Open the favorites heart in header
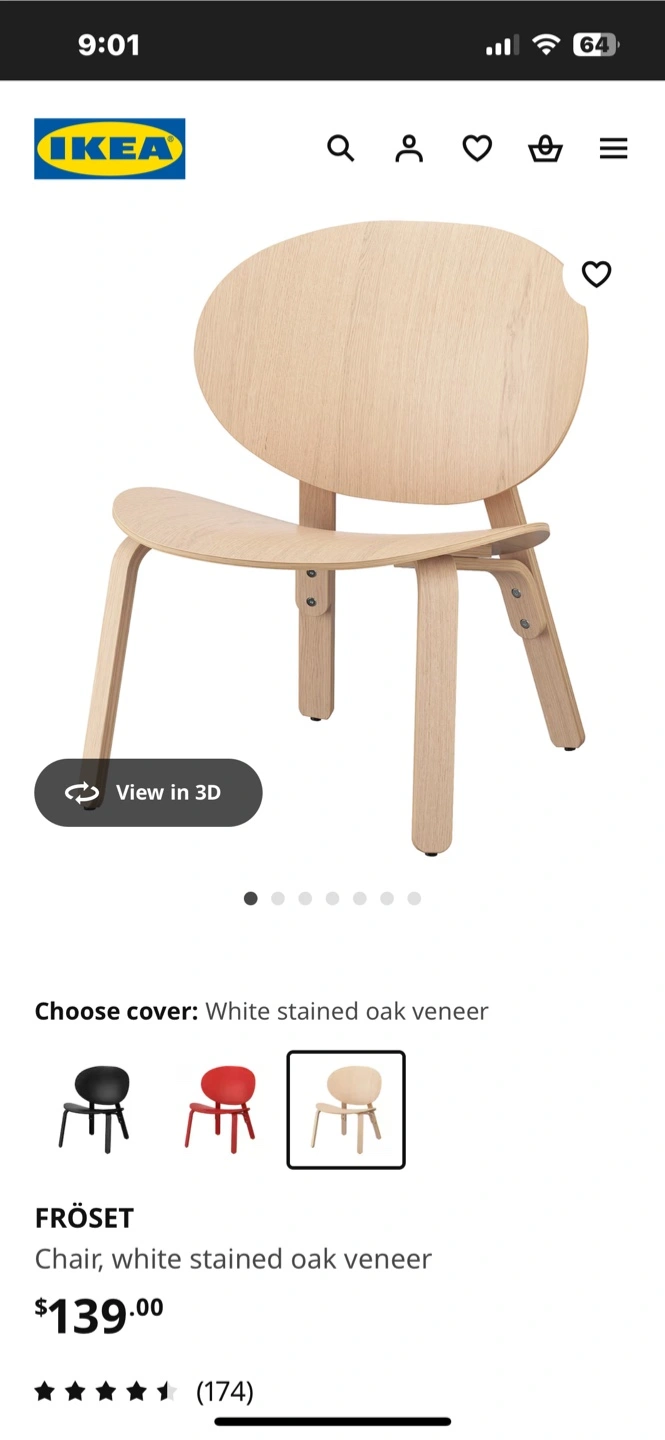This screenshot has width=665, height=1440. tap(477, 149)
